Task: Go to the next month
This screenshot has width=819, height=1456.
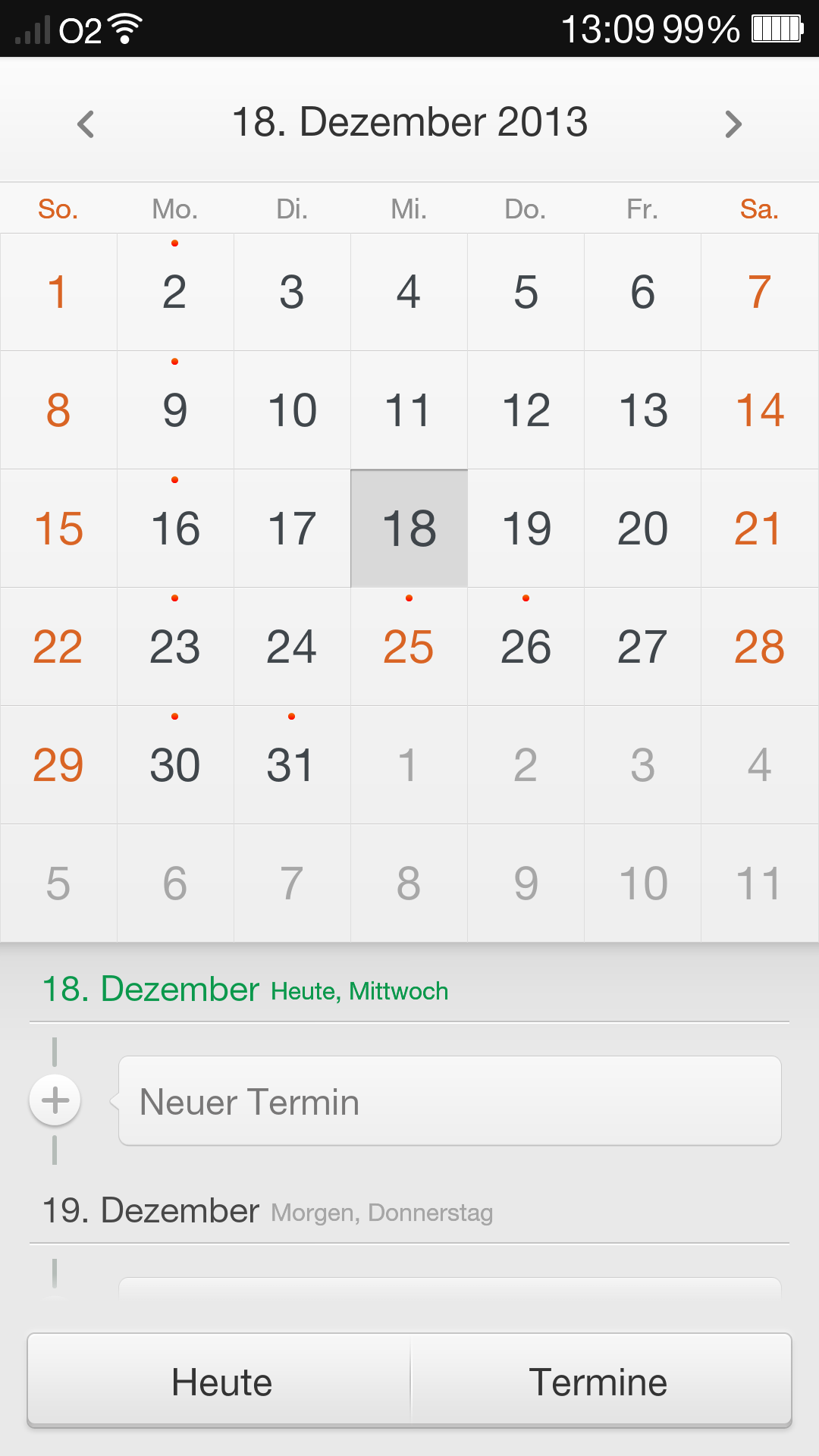Action: pyautogui.click(x=733, y=124)
